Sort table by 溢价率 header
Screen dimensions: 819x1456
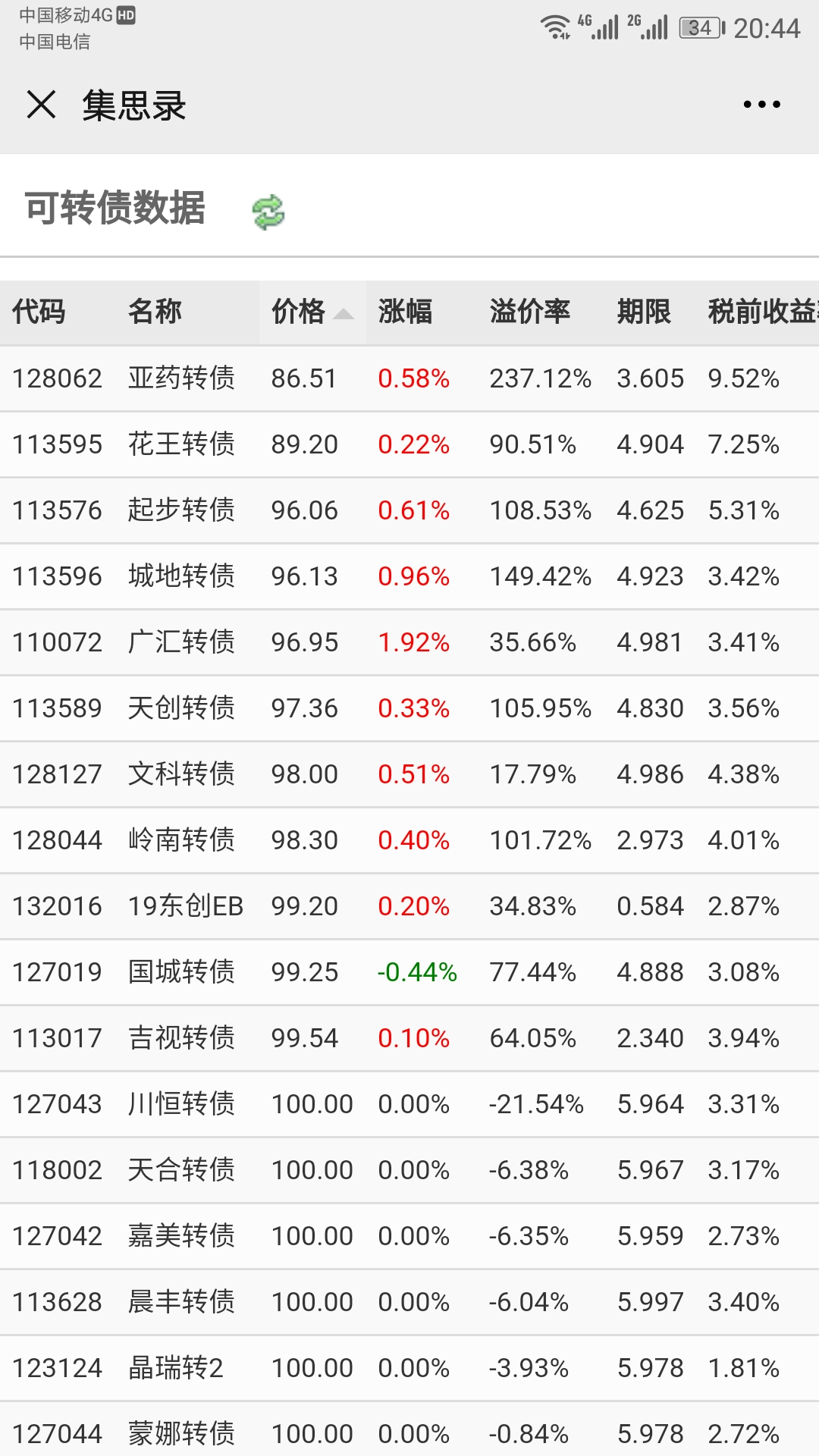[529, 312]
